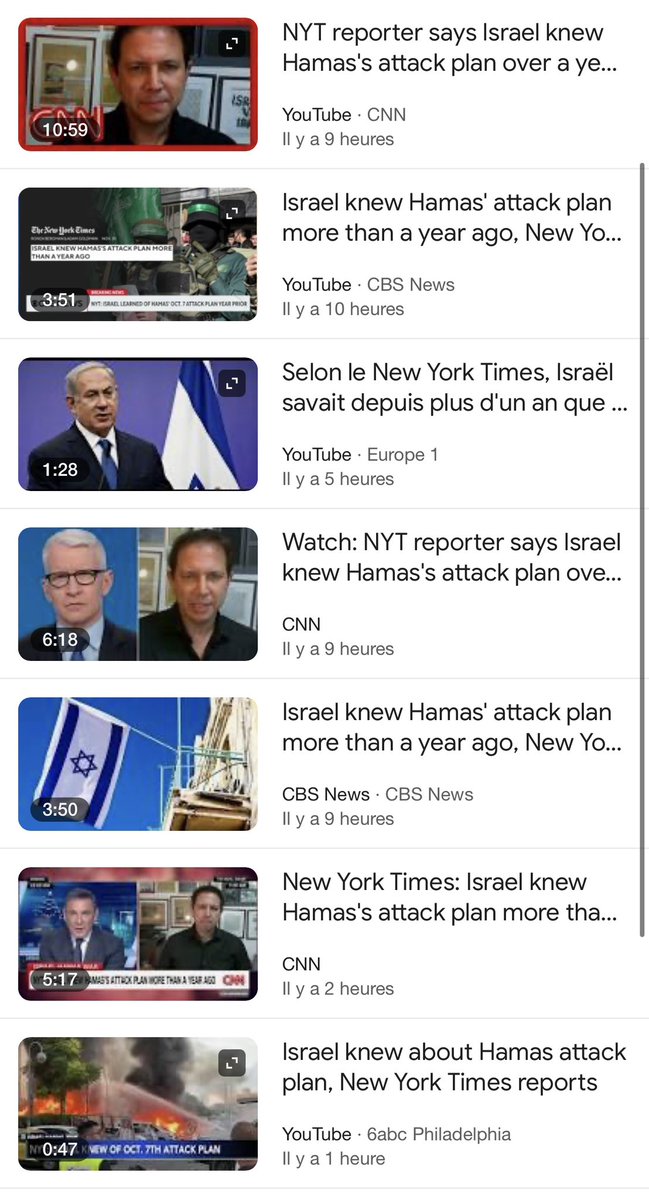
Task: Open the Europe 1 video result
Action: tap(456, 388)
